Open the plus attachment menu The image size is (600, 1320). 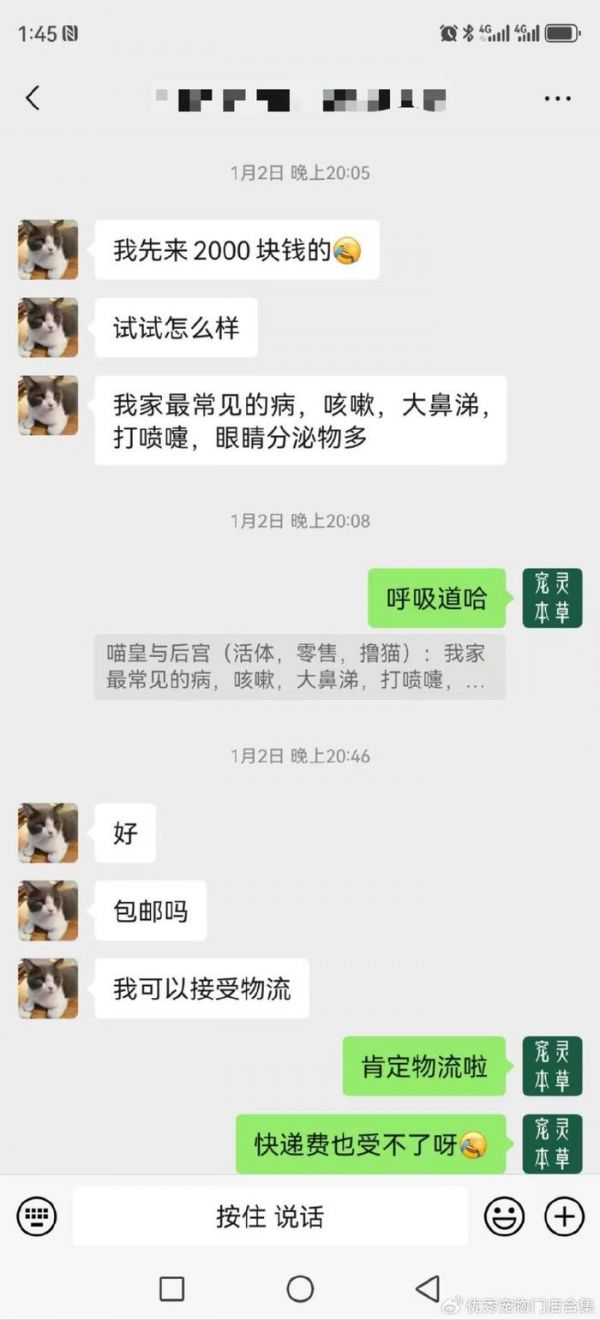[x=564, y=1216]
